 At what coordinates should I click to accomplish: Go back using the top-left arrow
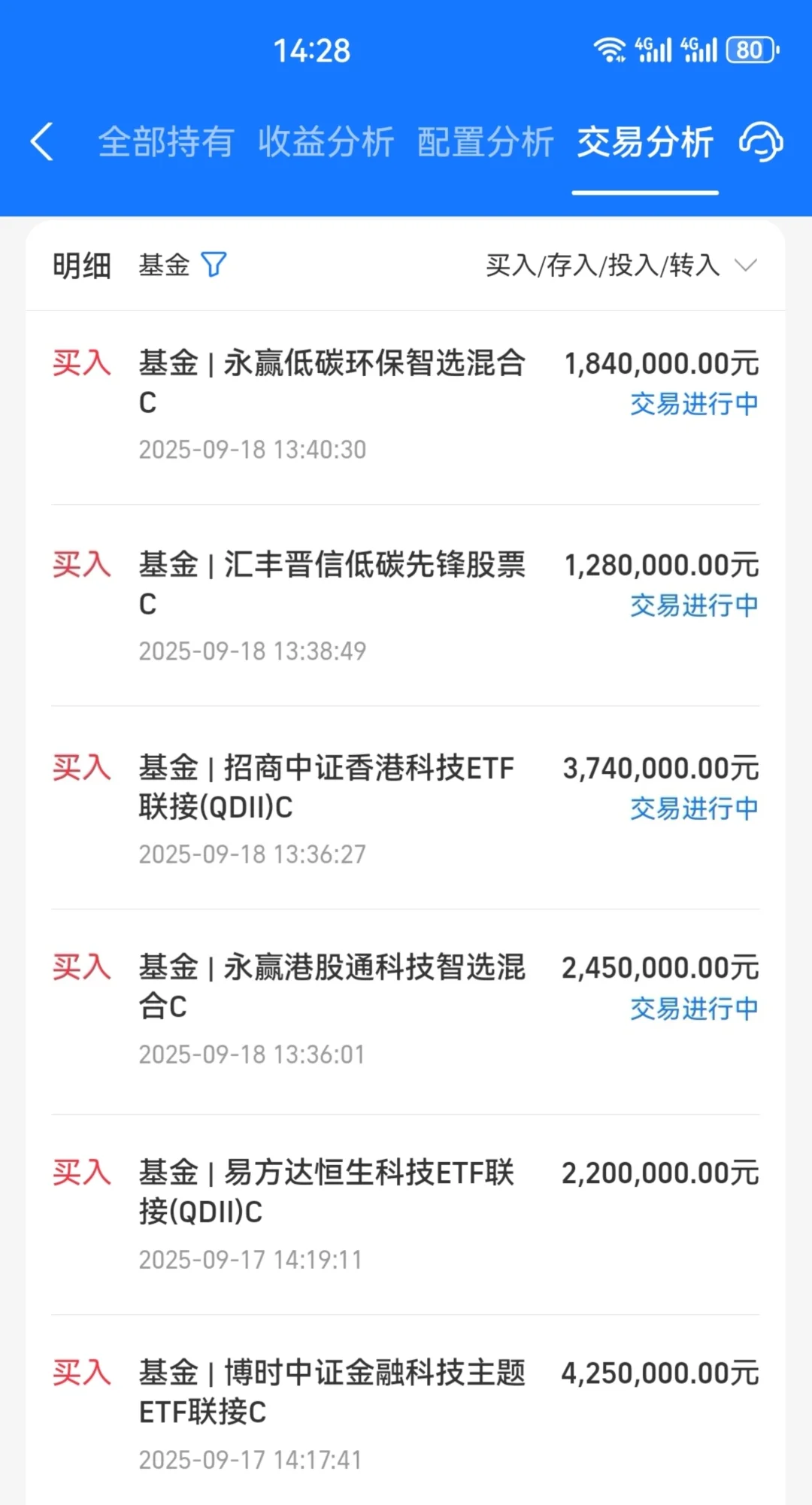point(42,141)
